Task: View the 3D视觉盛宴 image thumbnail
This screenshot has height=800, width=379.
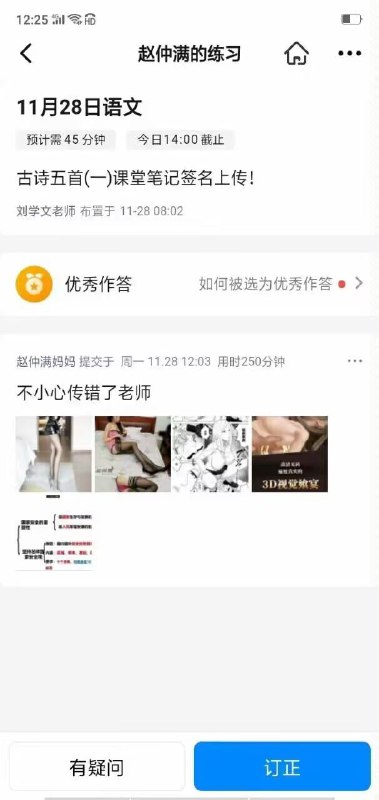Action: coord(290,454)
